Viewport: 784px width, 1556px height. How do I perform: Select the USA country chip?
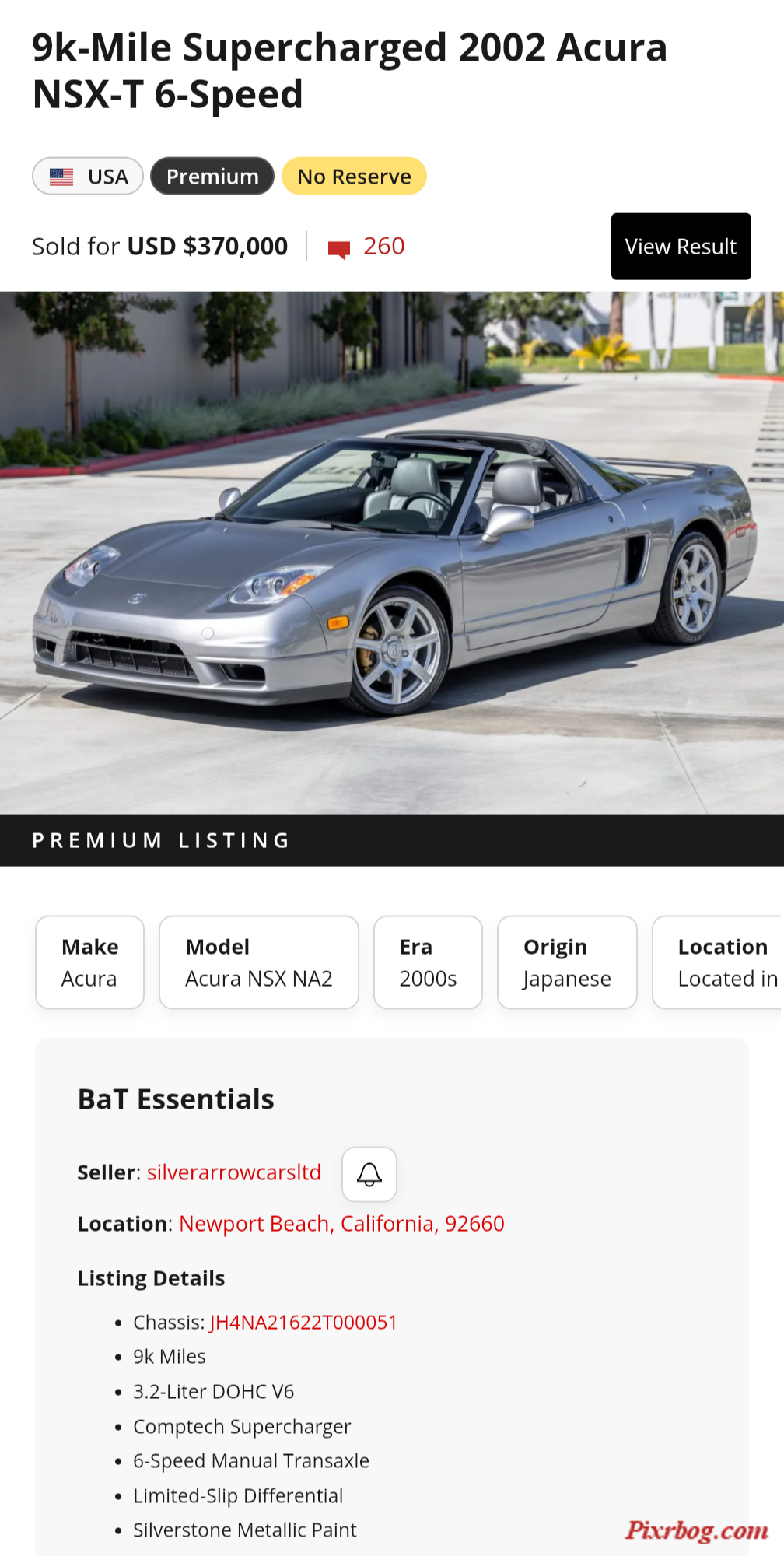click(88, 177)
